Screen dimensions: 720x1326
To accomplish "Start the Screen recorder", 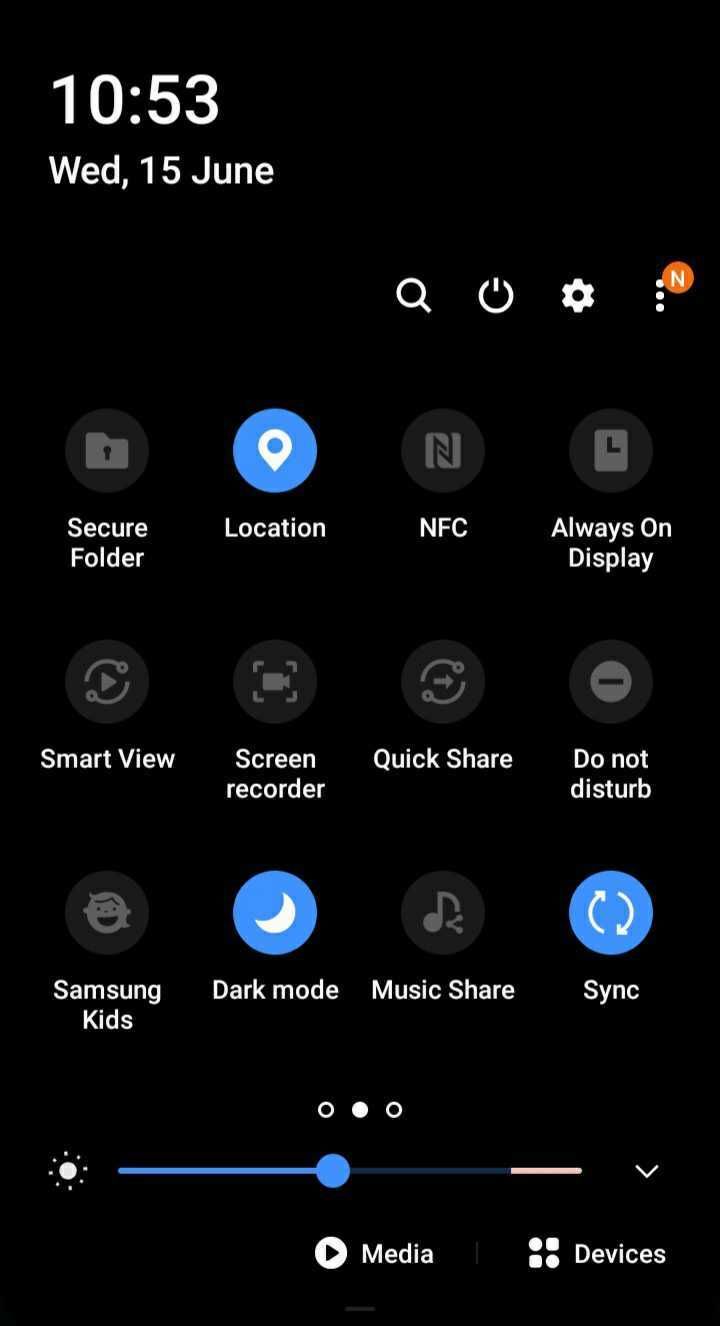I will 275,681.
